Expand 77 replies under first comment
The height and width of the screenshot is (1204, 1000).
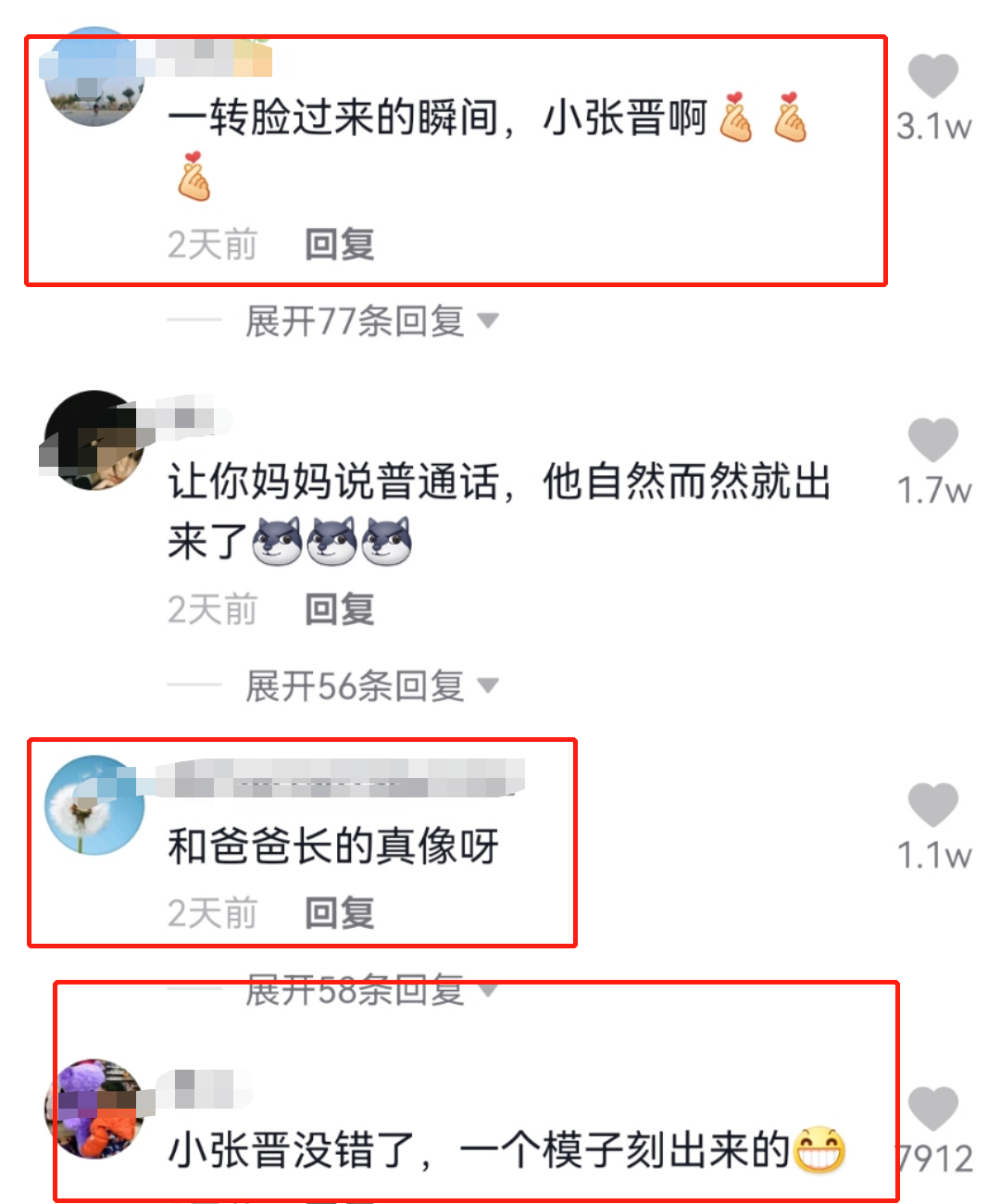pos(370,322)
